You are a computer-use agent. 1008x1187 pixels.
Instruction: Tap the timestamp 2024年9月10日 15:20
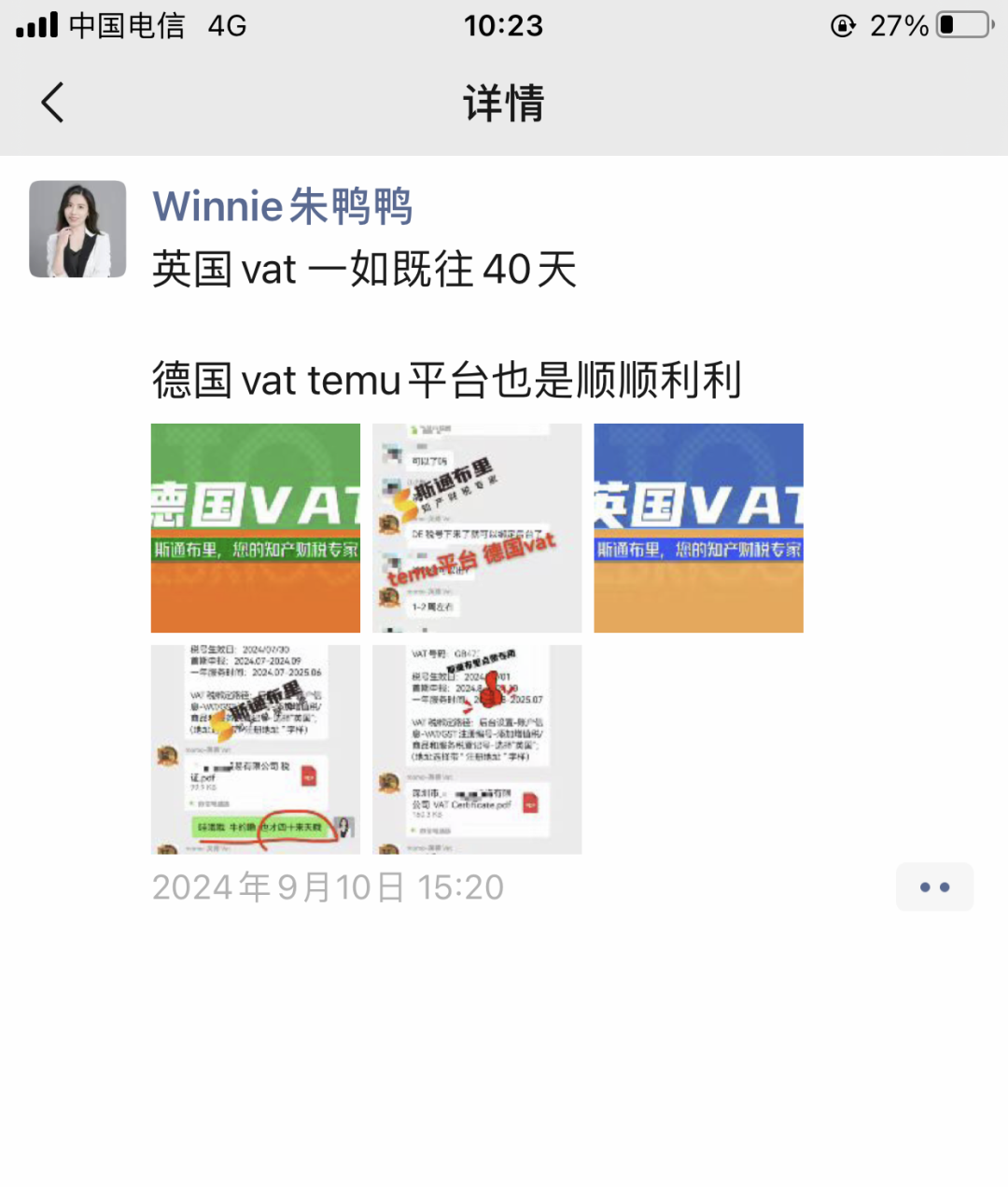(x=327, y=887)
